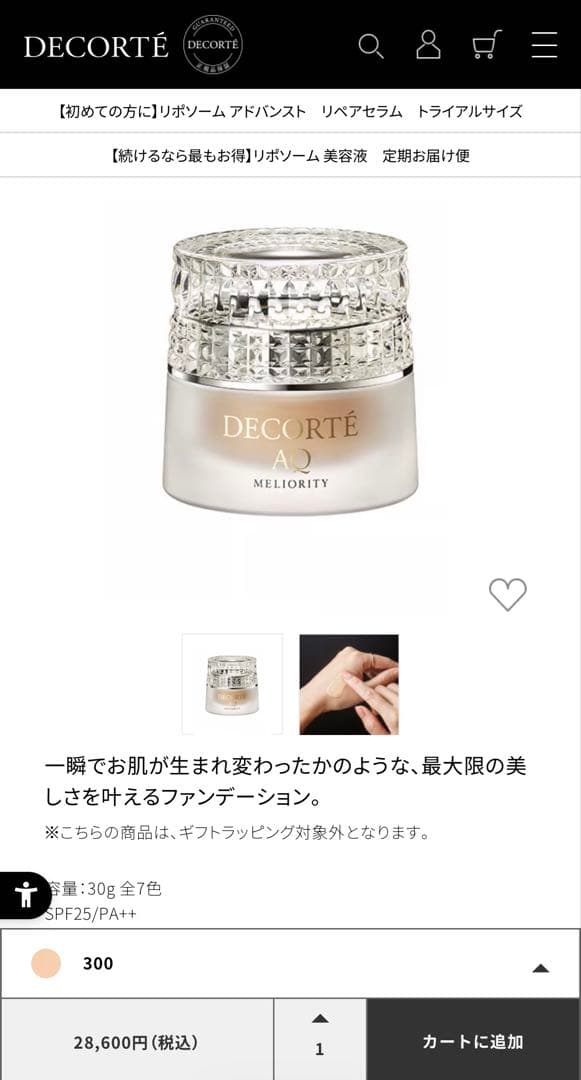Open the accessibility options button

25,895
